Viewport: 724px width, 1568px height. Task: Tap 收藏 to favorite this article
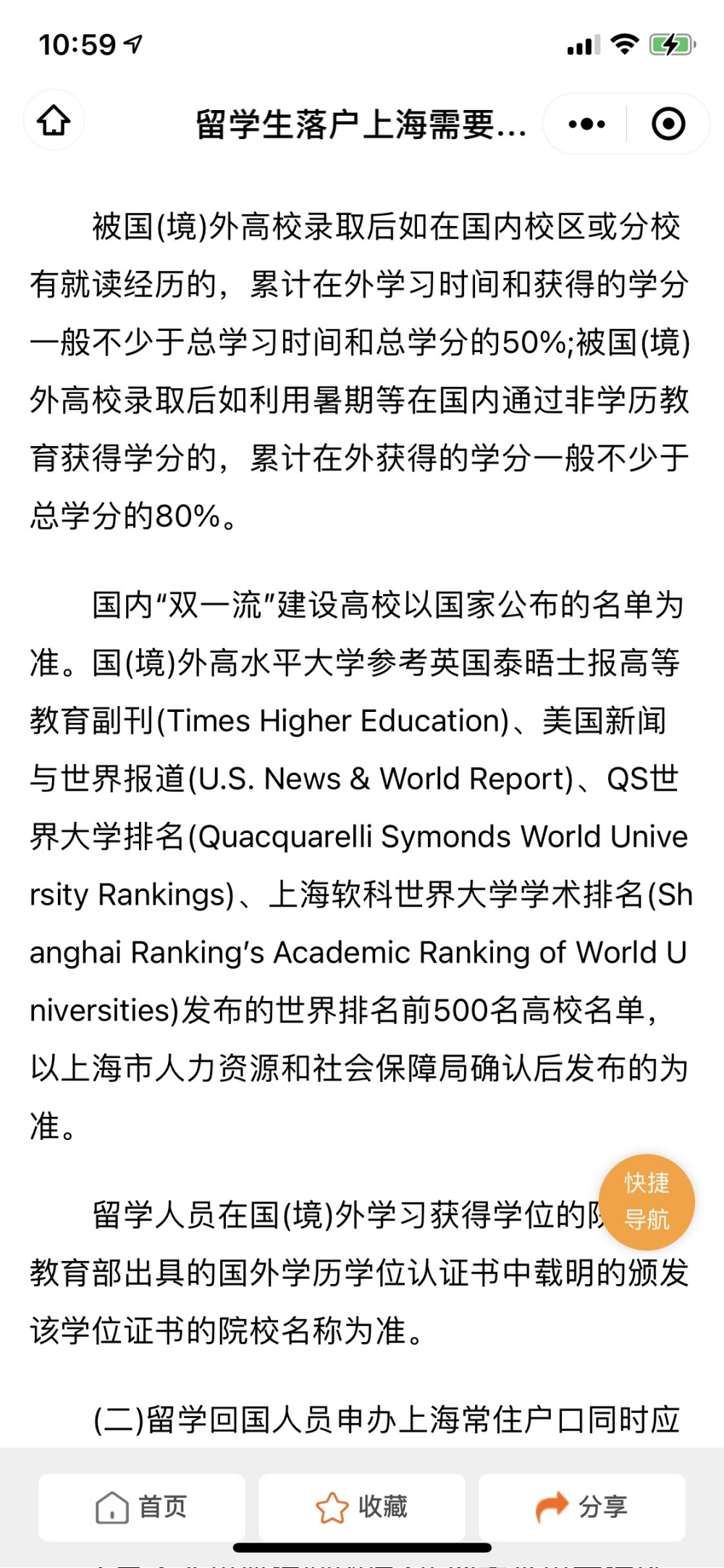(362, 1507)
